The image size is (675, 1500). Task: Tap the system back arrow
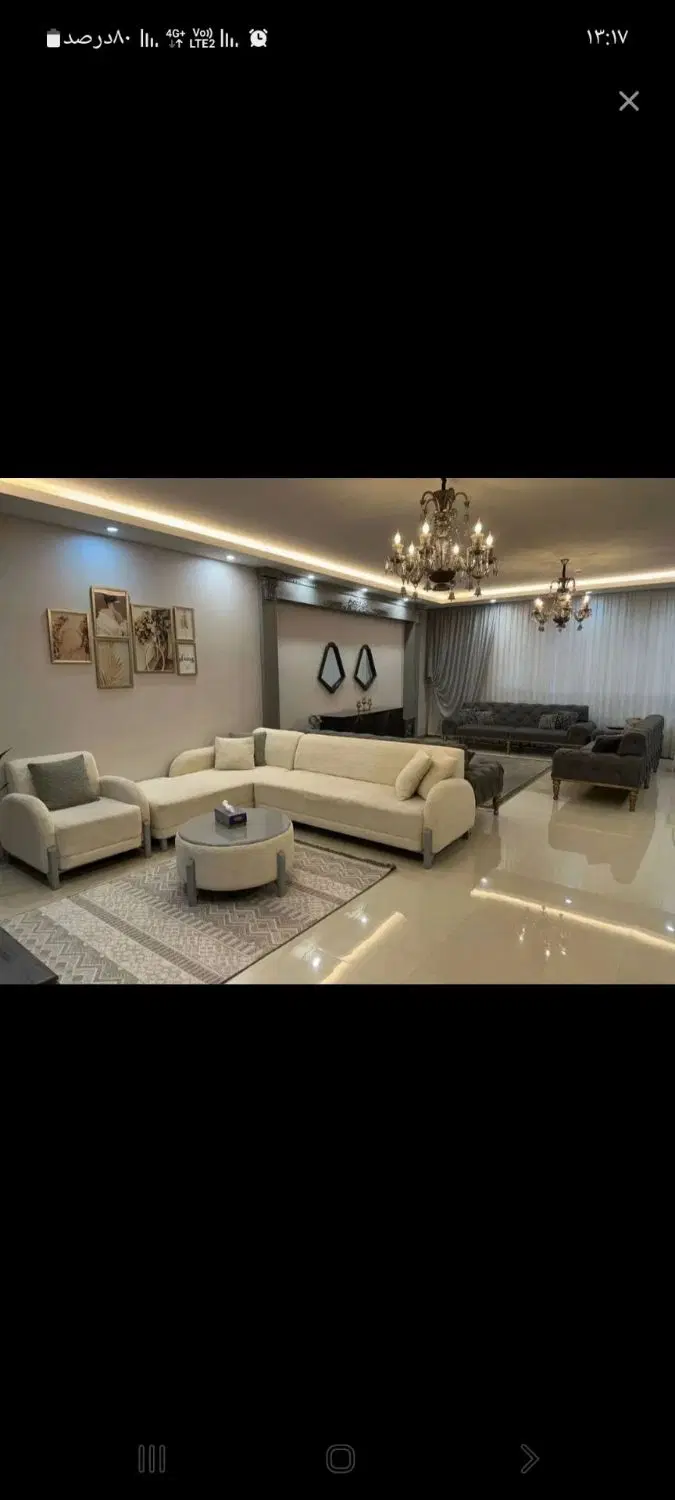[x=529, y=1459]
